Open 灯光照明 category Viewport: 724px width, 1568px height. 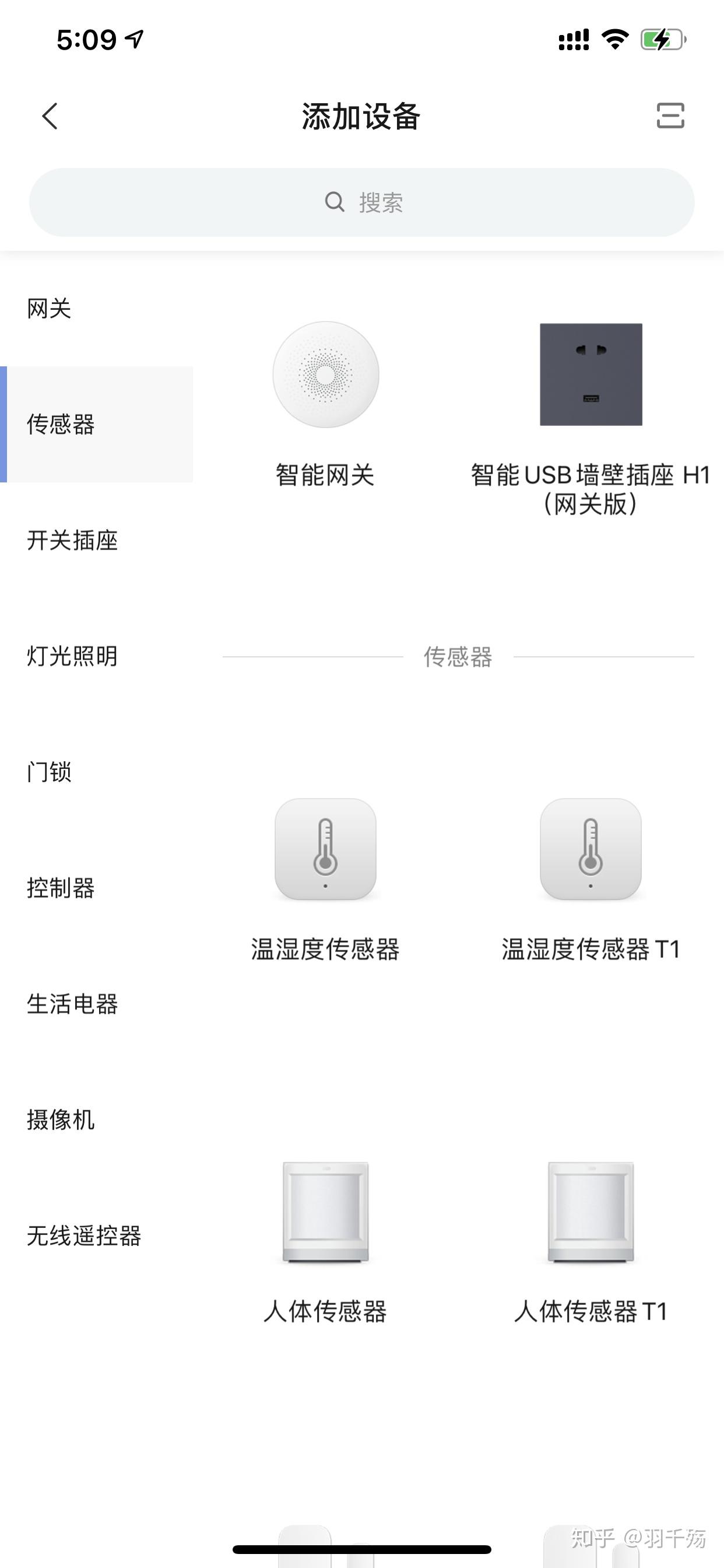(x=72, y=656)
